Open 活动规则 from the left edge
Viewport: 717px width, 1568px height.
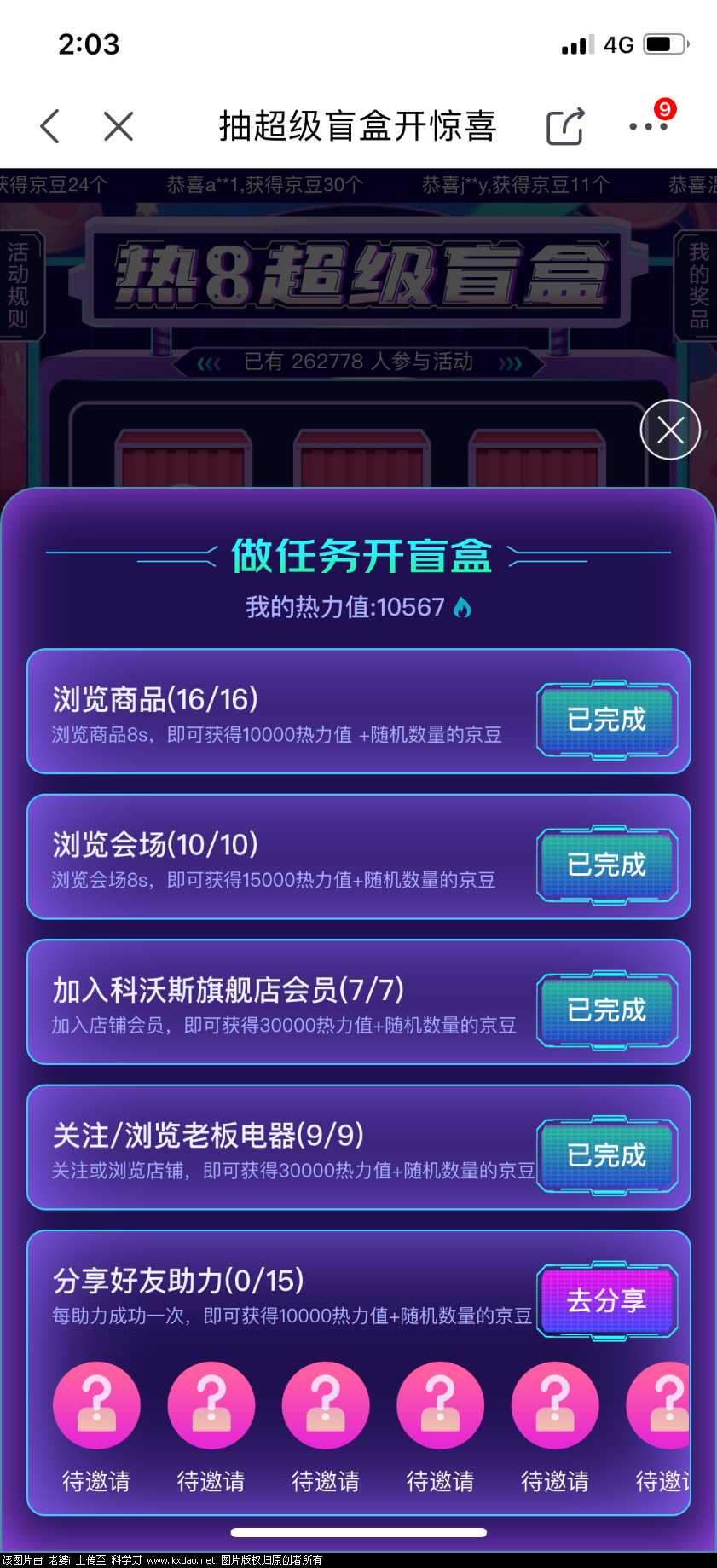[x=17, y=281]
